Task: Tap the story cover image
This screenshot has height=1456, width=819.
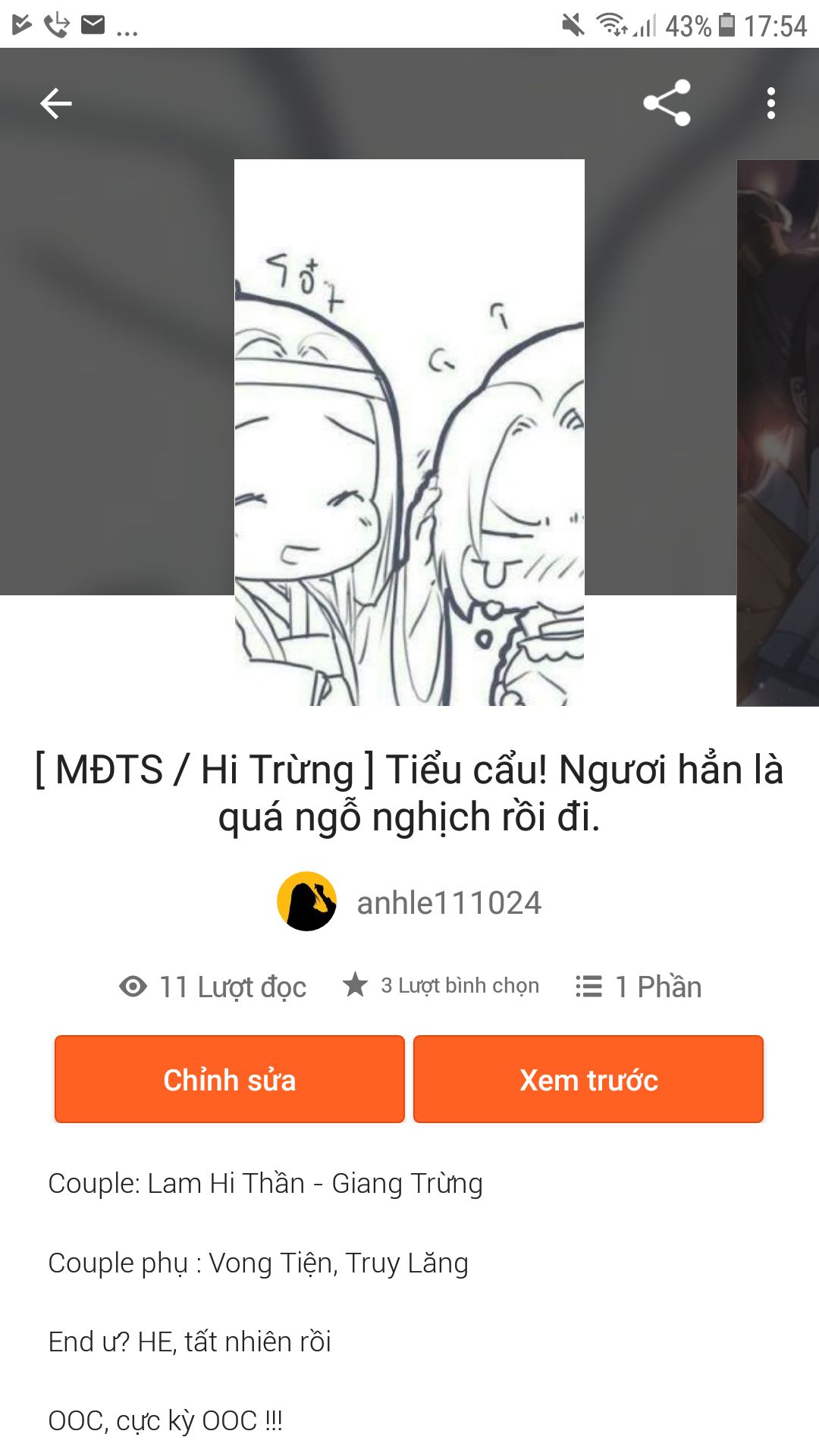Action: (x=409, y=432)
